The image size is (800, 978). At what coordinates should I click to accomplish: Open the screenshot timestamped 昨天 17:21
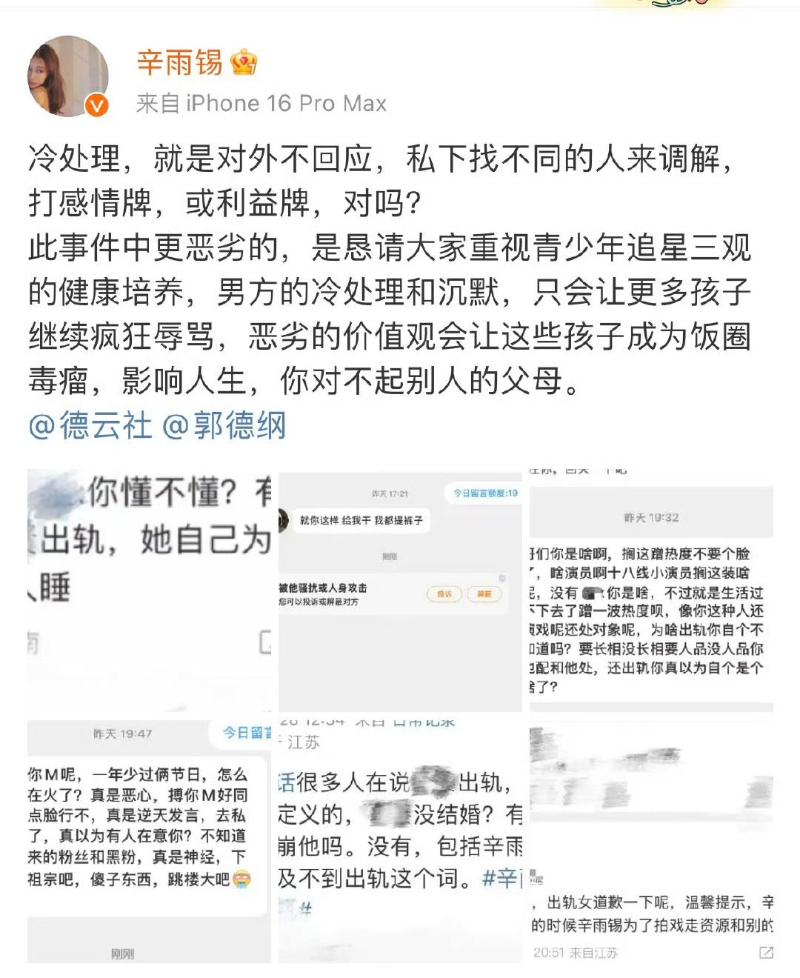point(400,587)
